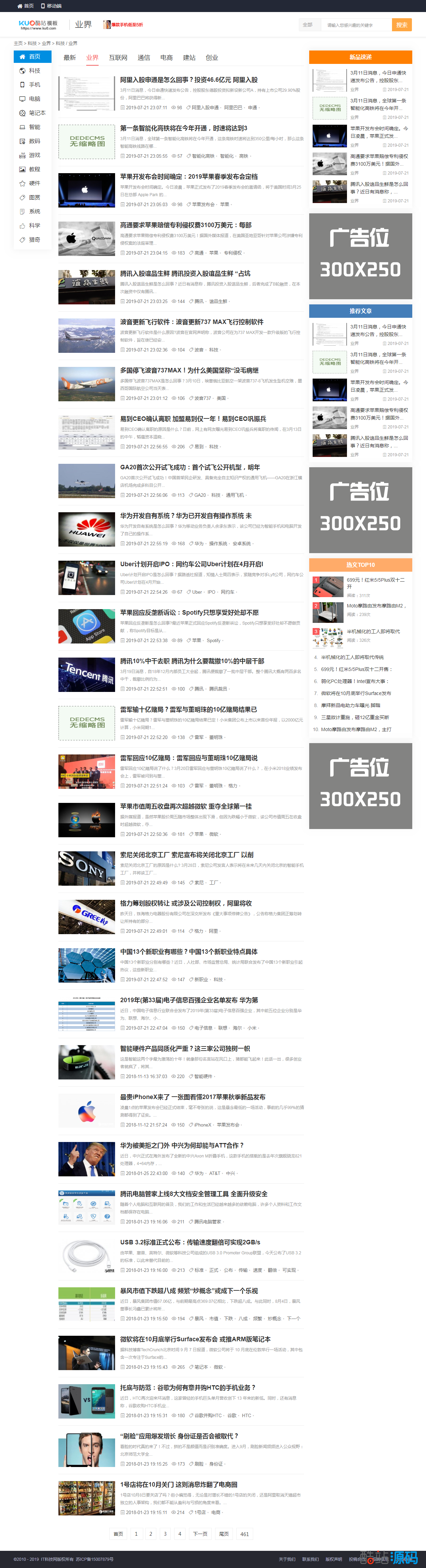
Task: Open the Huawei logo article thumbnail
Action: (87, 529)
